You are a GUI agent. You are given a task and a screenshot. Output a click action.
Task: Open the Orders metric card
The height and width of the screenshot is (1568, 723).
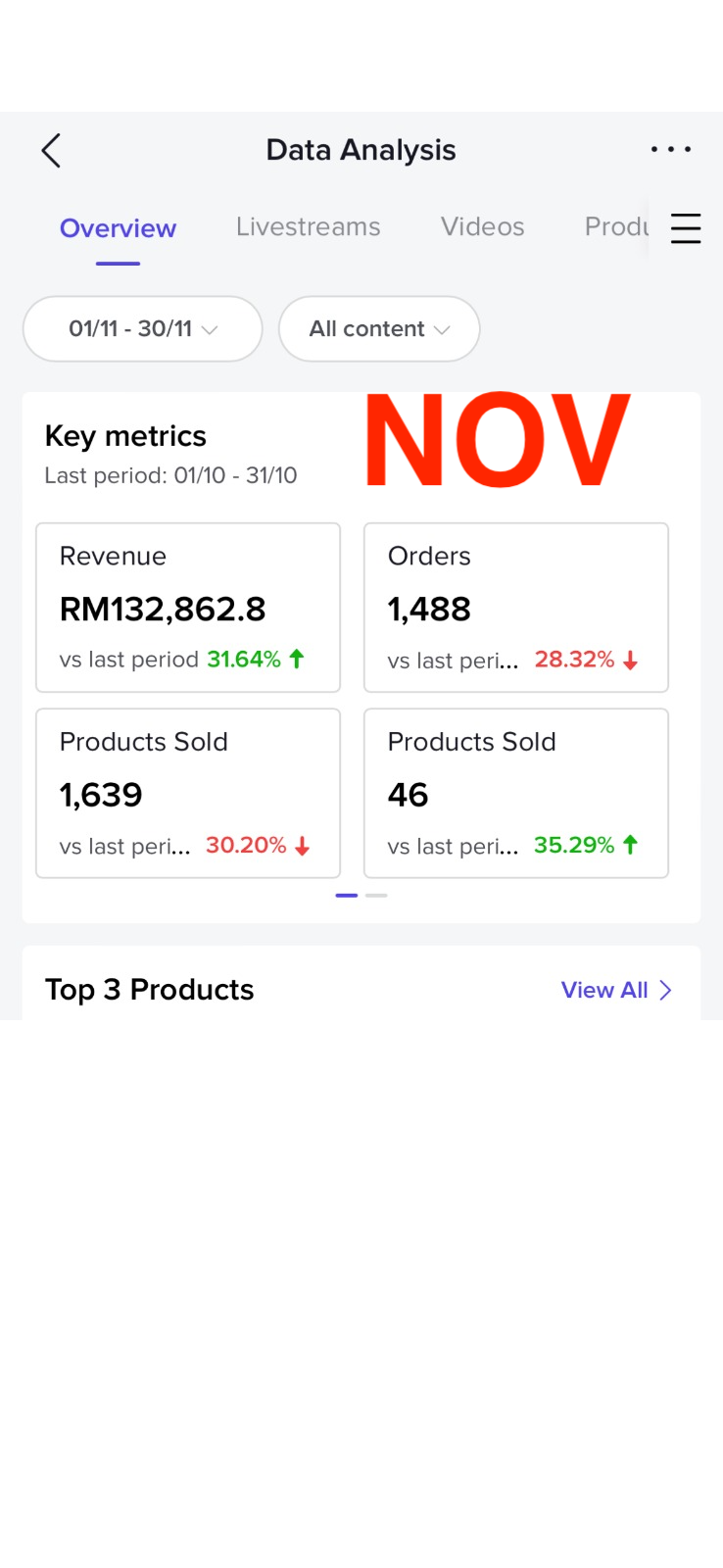[516, 608]
